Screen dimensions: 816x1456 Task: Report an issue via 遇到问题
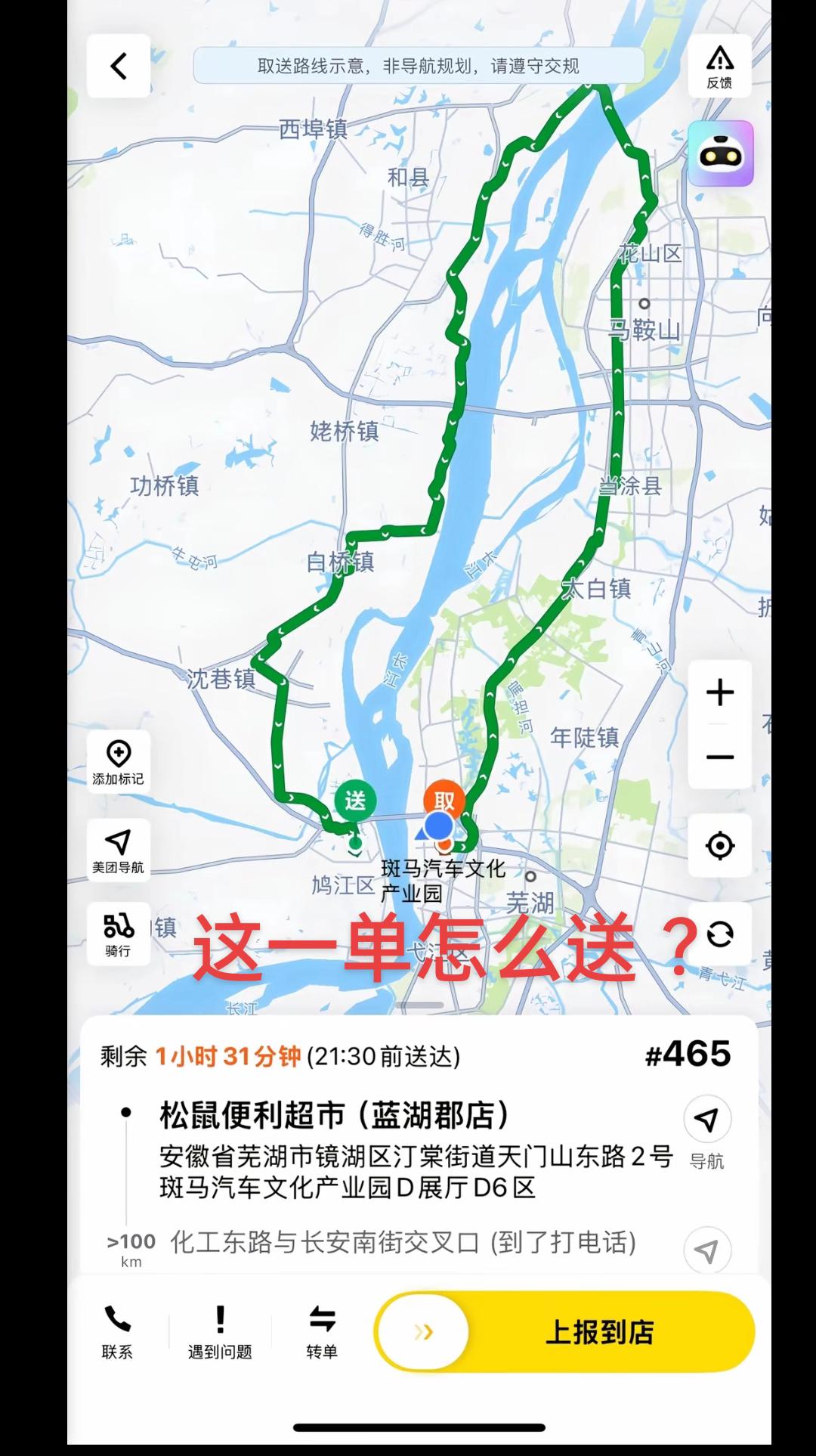coord(220,1332)
